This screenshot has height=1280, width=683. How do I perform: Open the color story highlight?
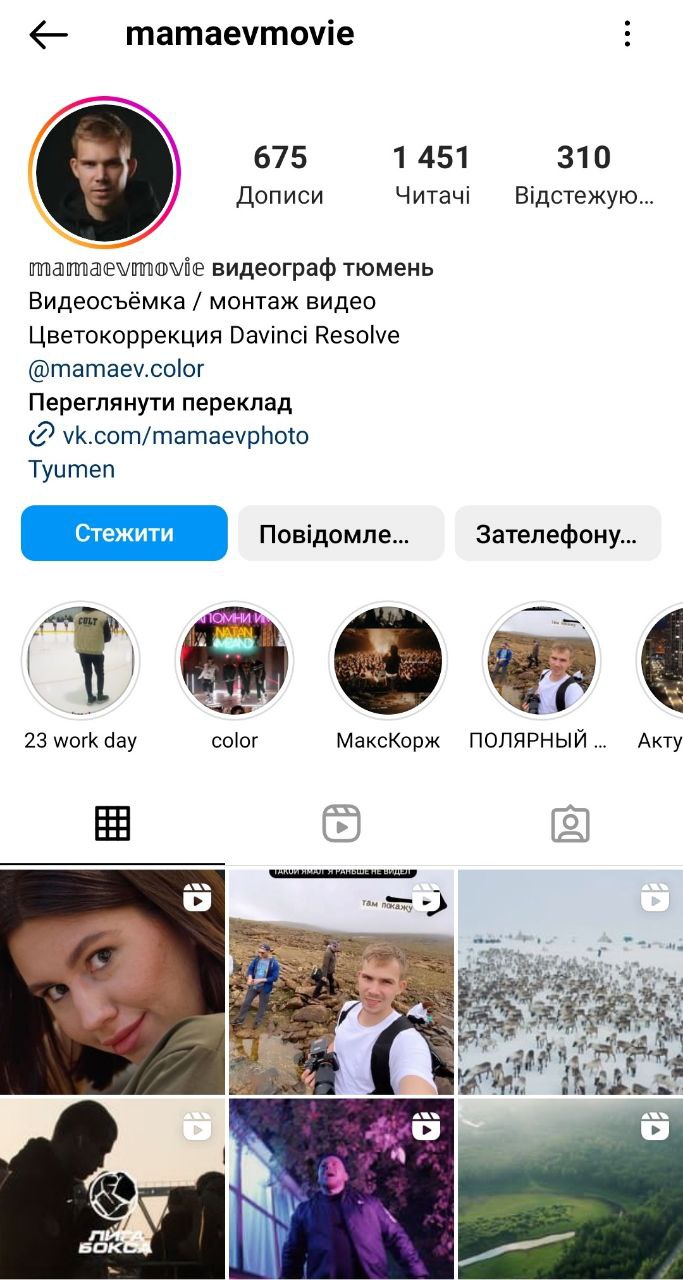click(234, 661)
